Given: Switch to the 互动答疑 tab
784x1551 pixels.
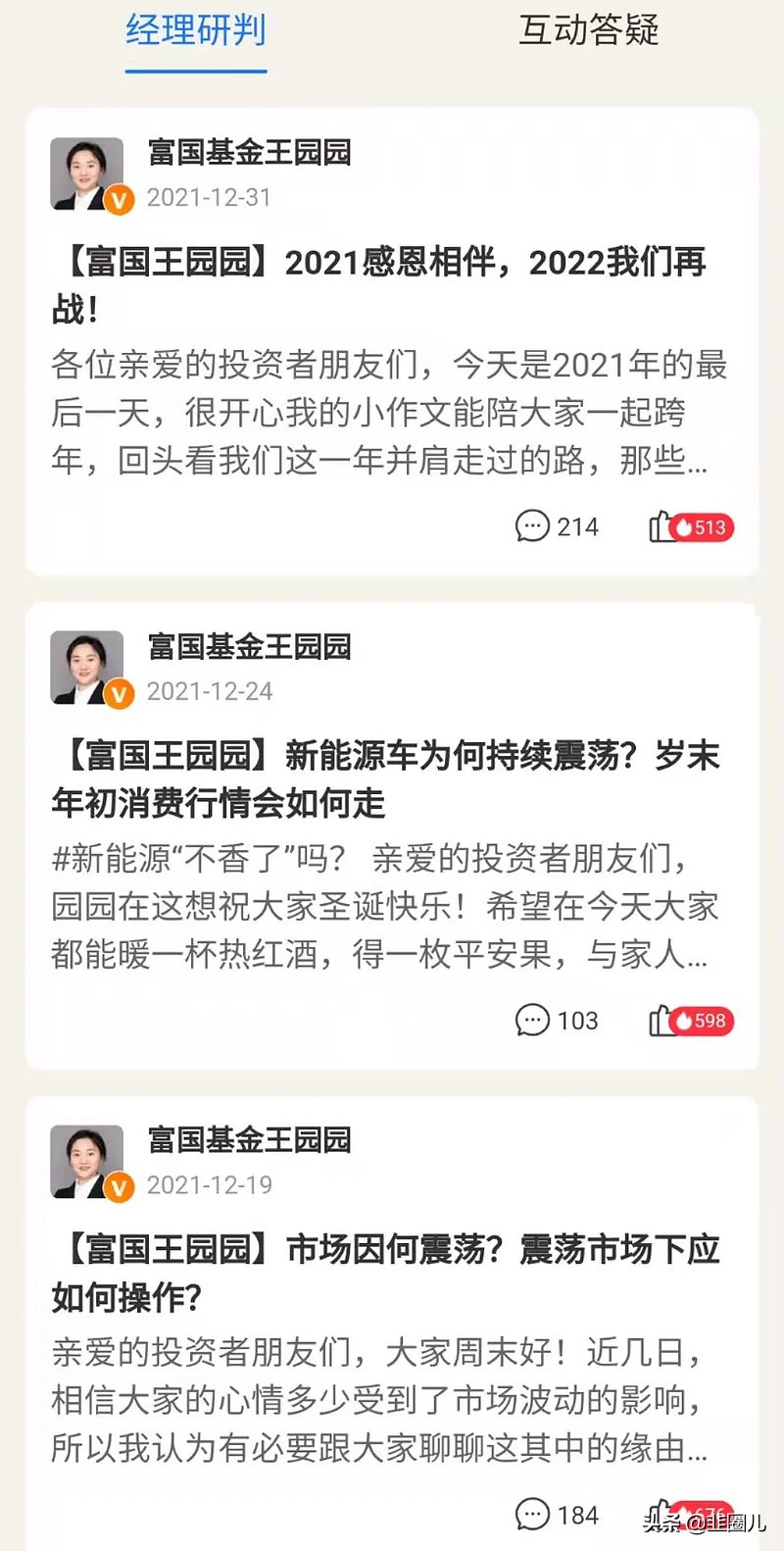Looking at the screenshot, I should pos(588,32).
